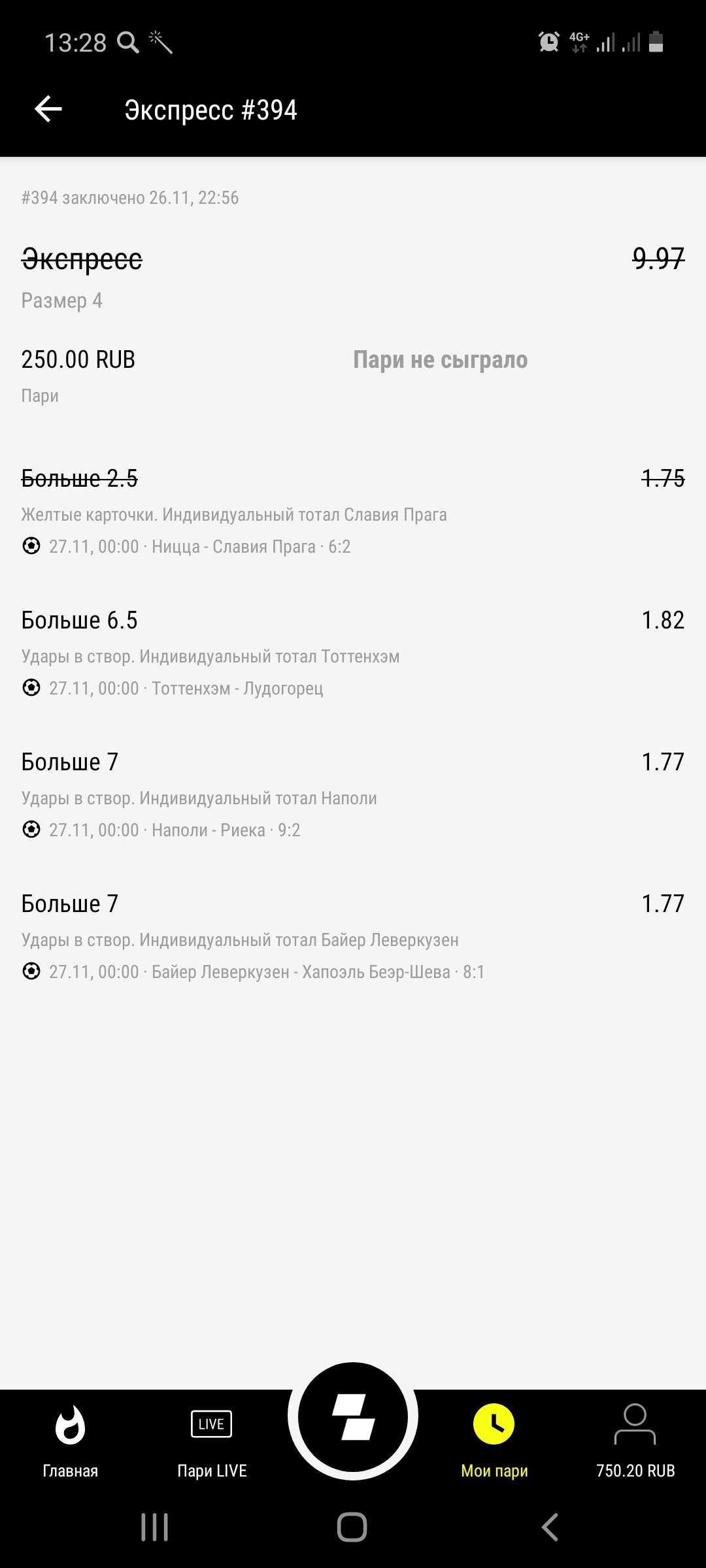Screen dimensions: 706x1568
Task: Open the system recent apps button
Action: click(x=155, y=1527)
